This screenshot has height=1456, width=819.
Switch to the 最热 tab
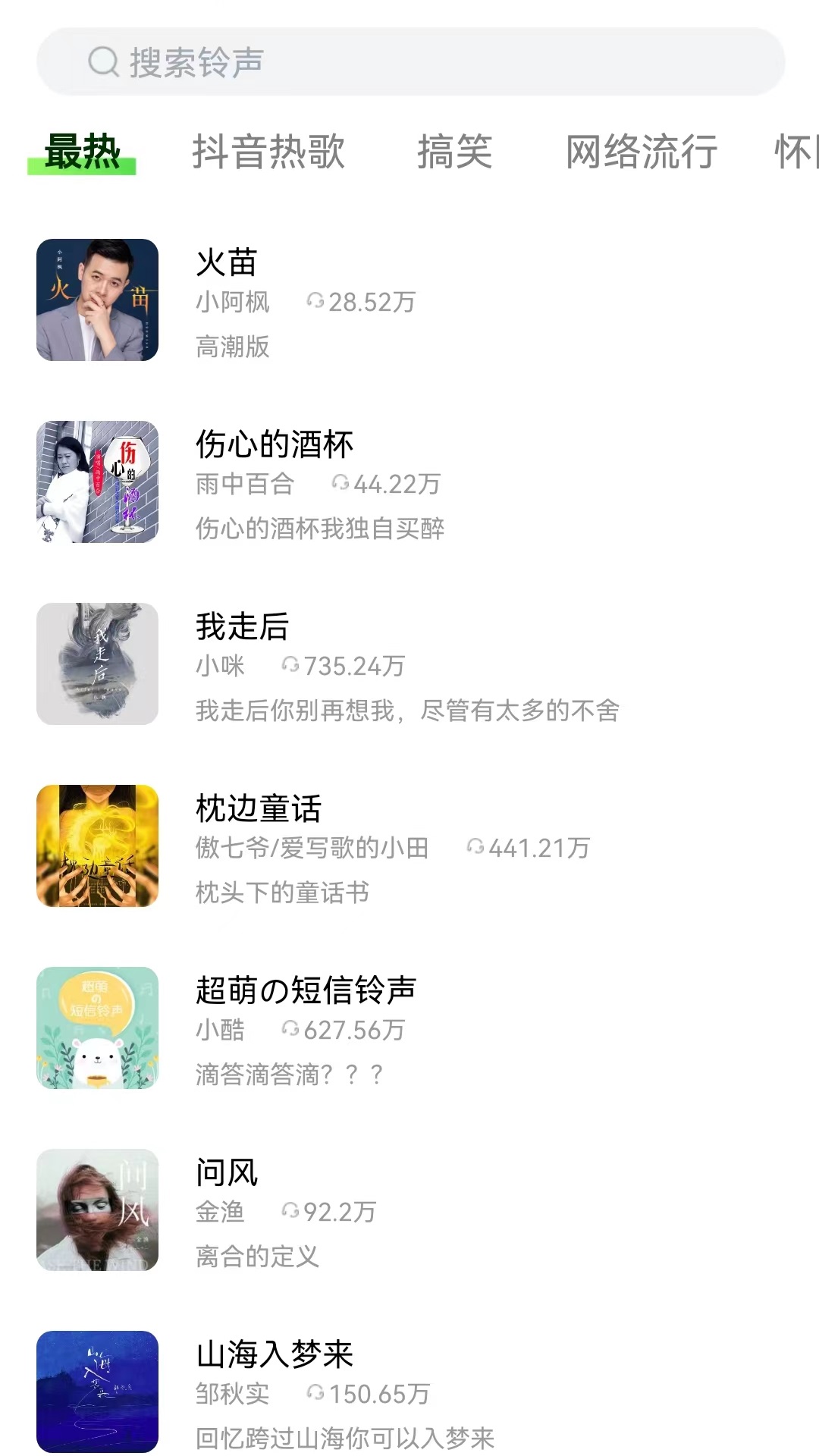click(x=80, y=152)
